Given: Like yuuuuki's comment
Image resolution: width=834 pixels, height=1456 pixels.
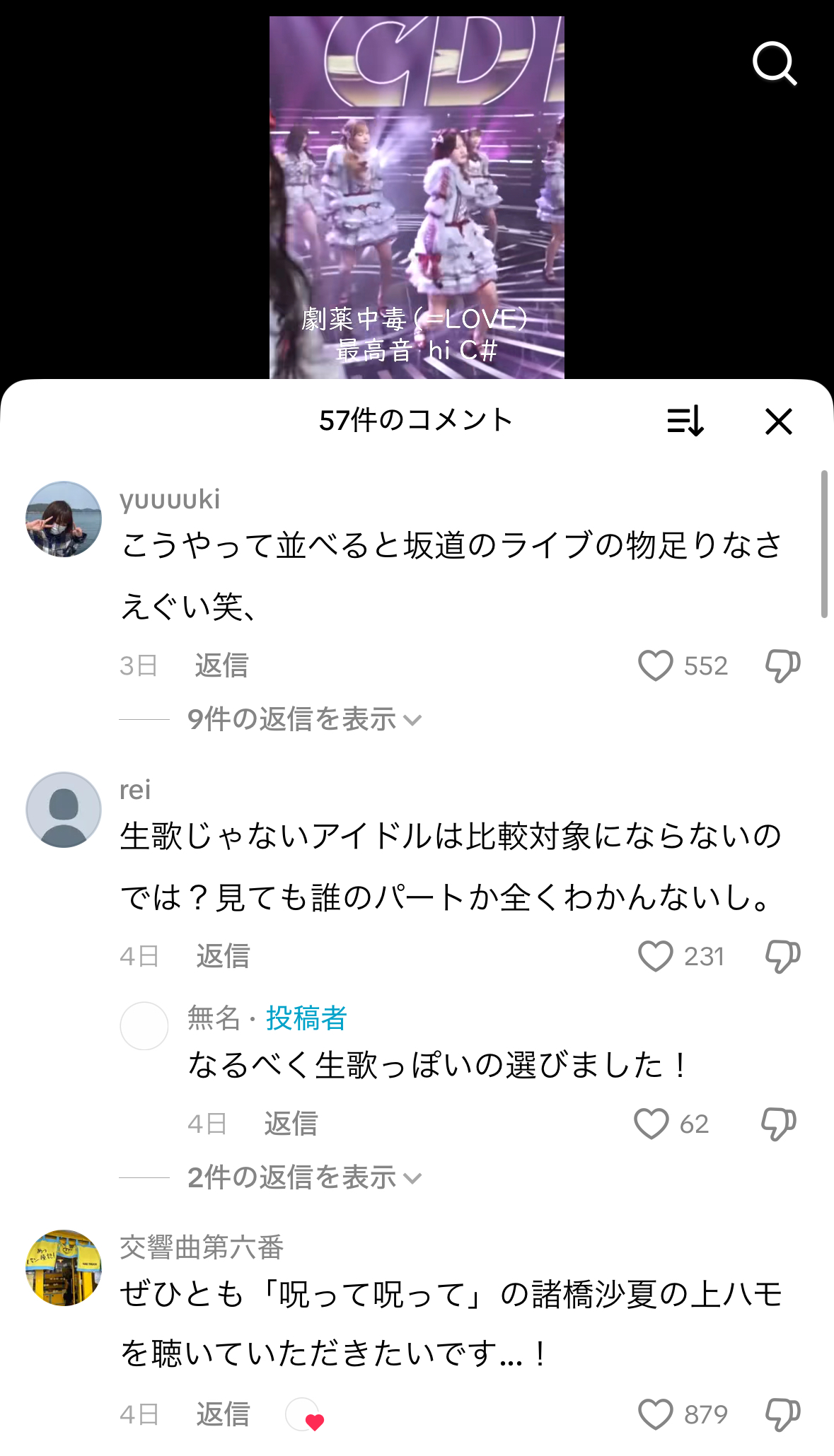Looking at the screenshot, I should coord(656,665).
